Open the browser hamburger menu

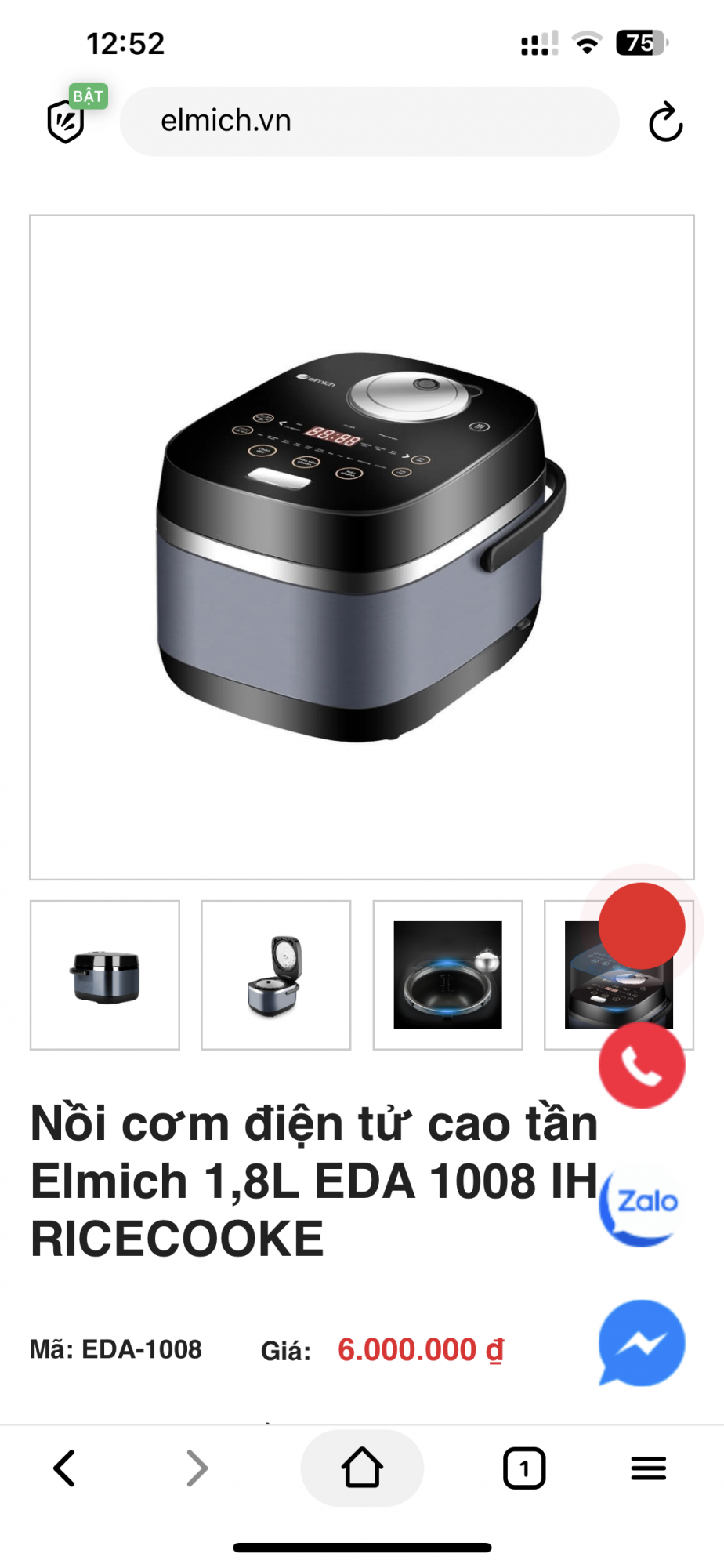point(649,1468)
